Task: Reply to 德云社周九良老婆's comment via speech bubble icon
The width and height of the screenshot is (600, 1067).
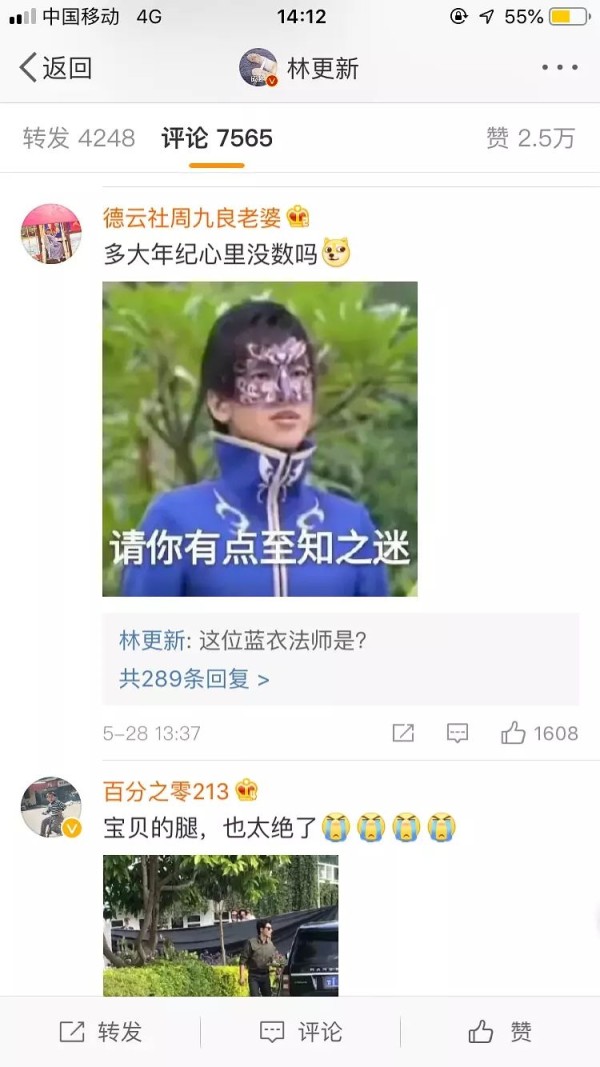Action: point(457,733)
